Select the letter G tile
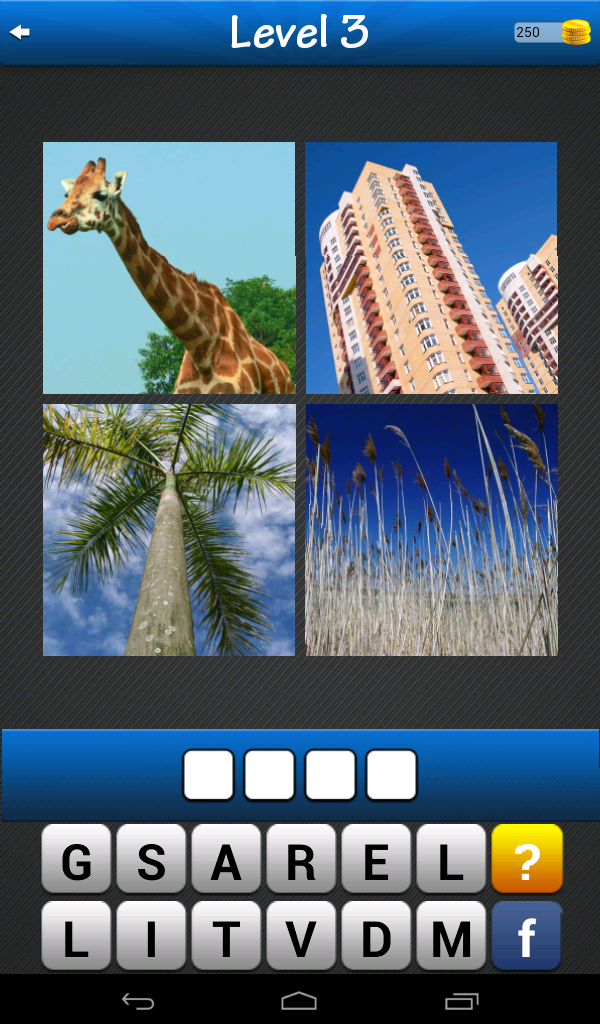Image resolution: width=600 pixels, height=1024 pixels. pyautogui.click(x=77, y=859)
